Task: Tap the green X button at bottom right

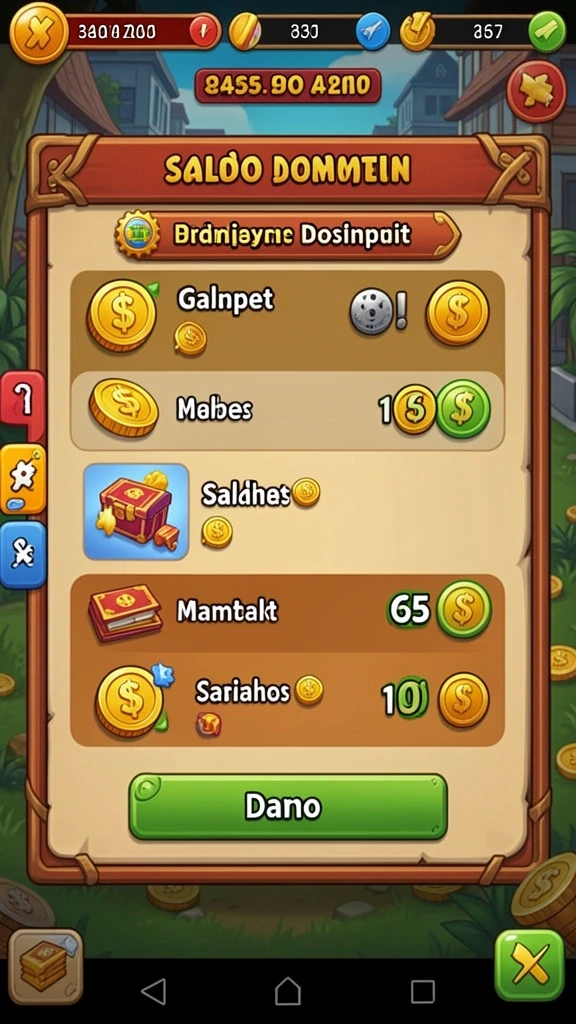Action: (x=530, y=965)
